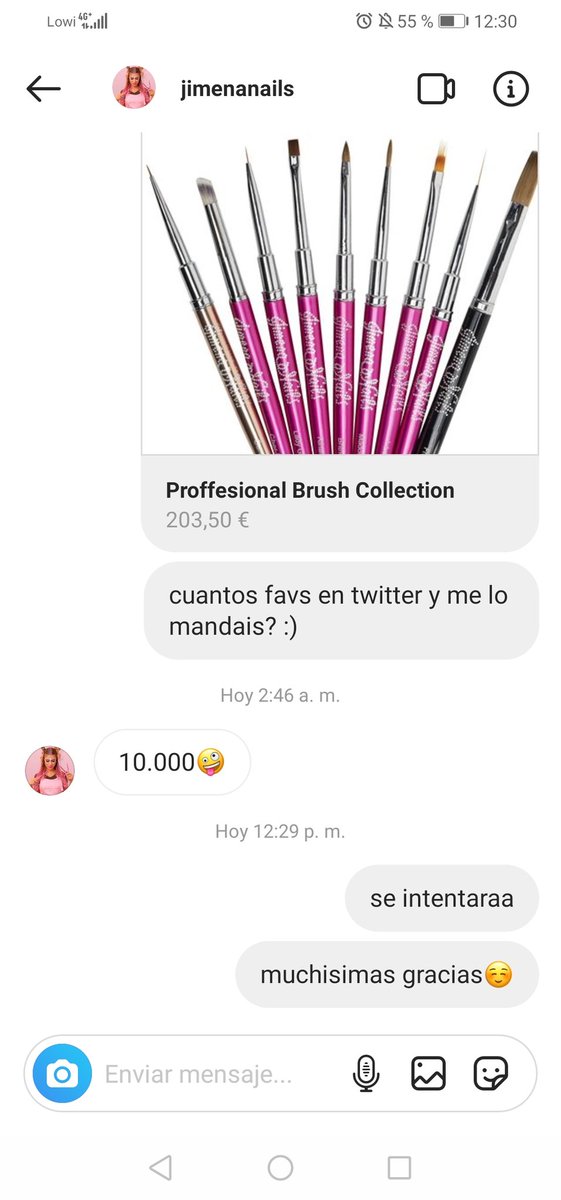561x1200 pixels.
Task: Start a video call with jimenanails
Action: (435, 89)
